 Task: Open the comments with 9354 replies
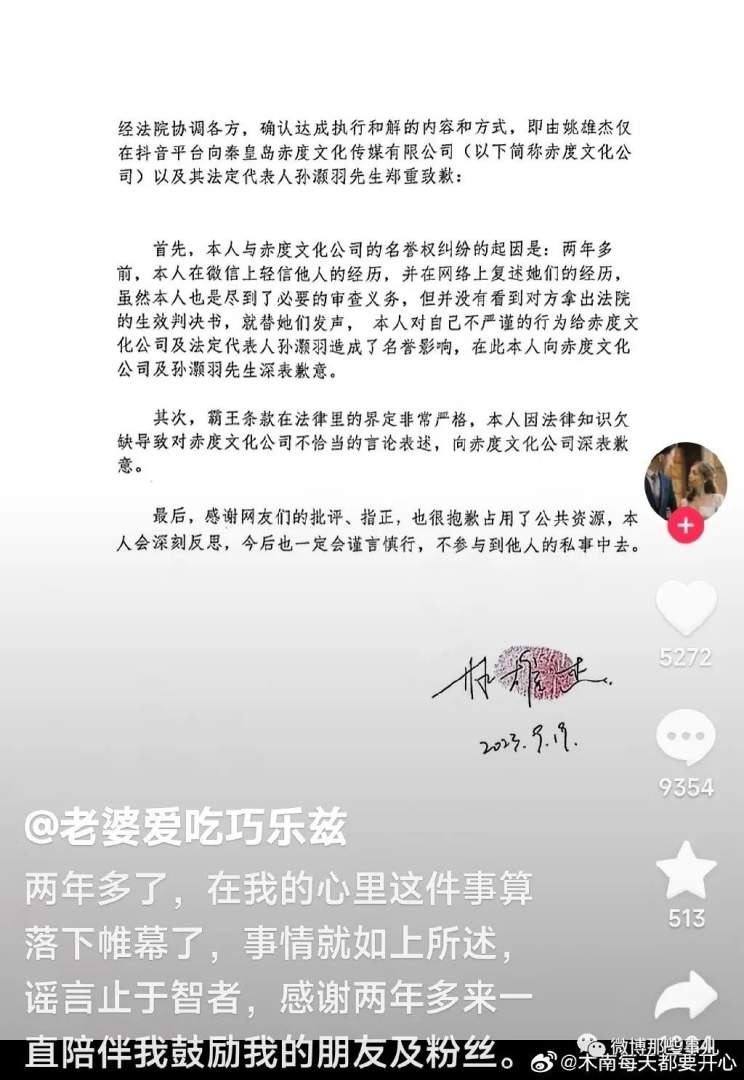click(686, 738)
